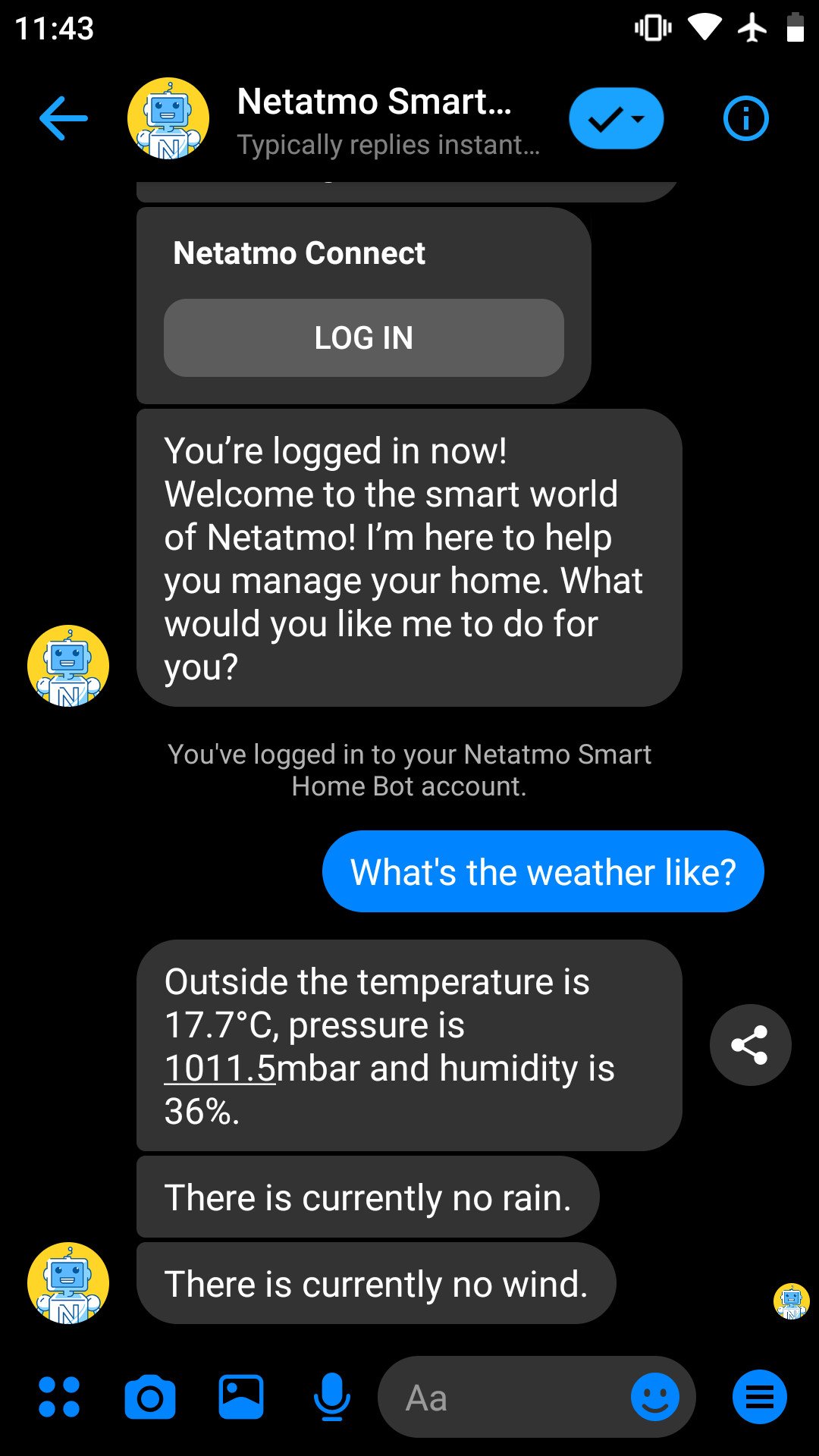Open conversation info icon
This screenshot has height=1456, width=819.
click(745, 118)
